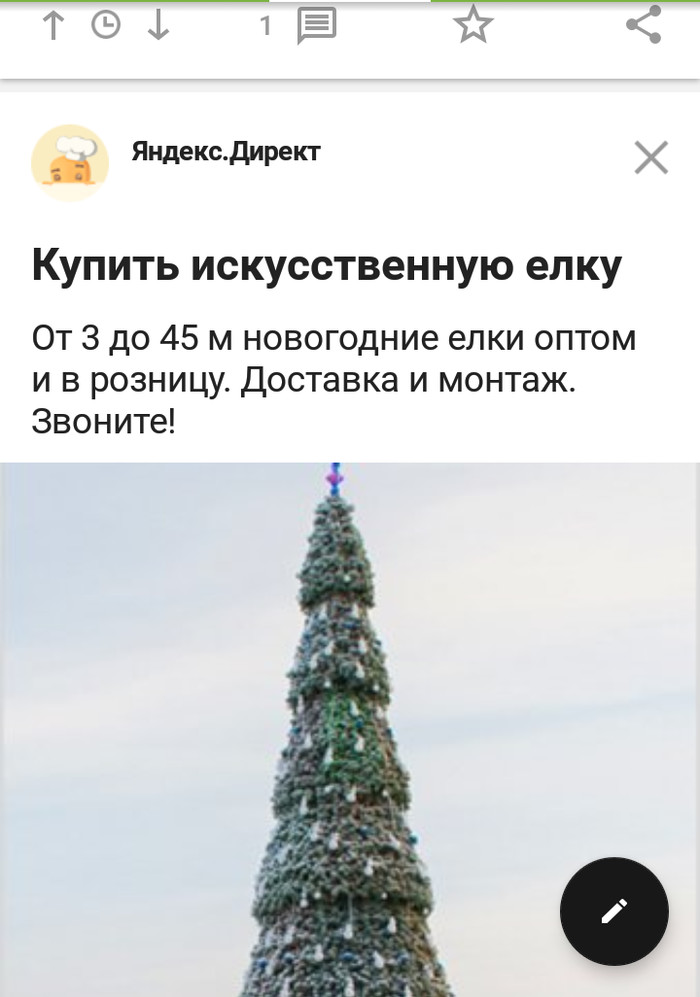Upvote the post with the up arrow
The image size is (700, 997).
(54, 26)
